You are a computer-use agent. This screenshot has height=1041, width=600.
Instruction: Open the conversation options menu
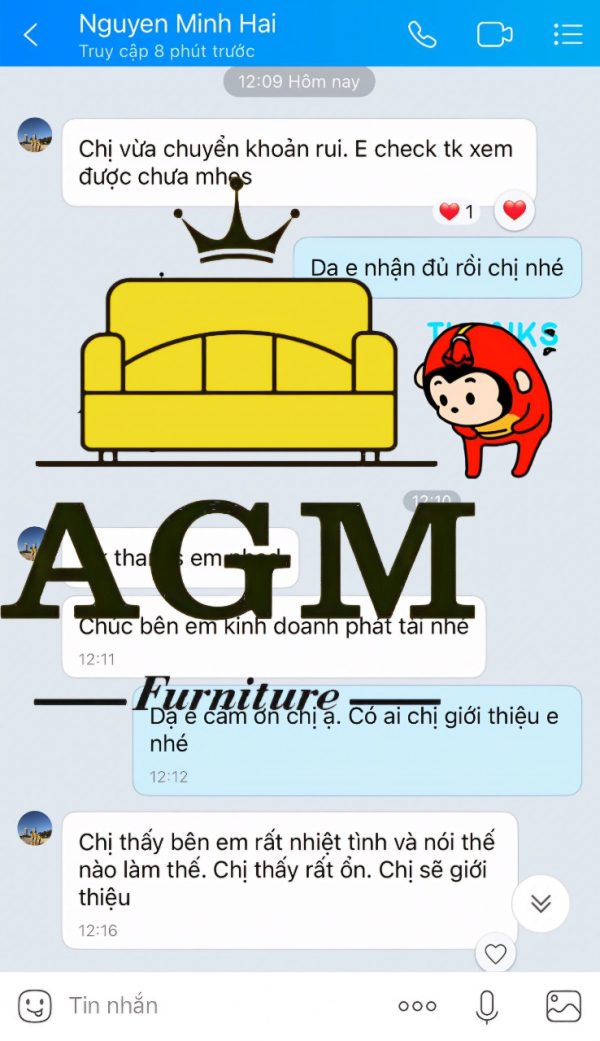pyautogui.click(x=567, y=34)
